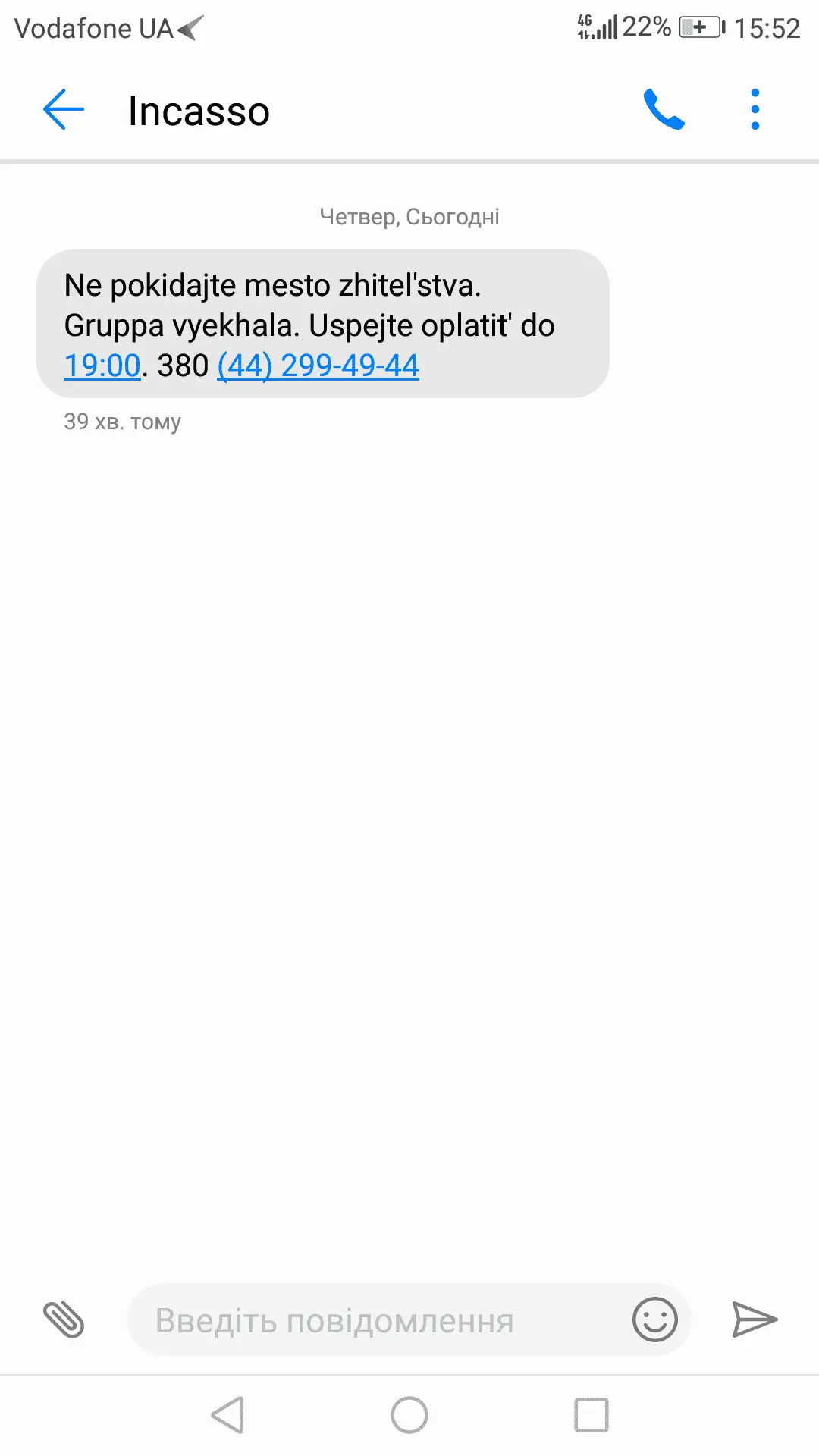Go to the home screen
819x1456 pixels.
(409, 1415)
